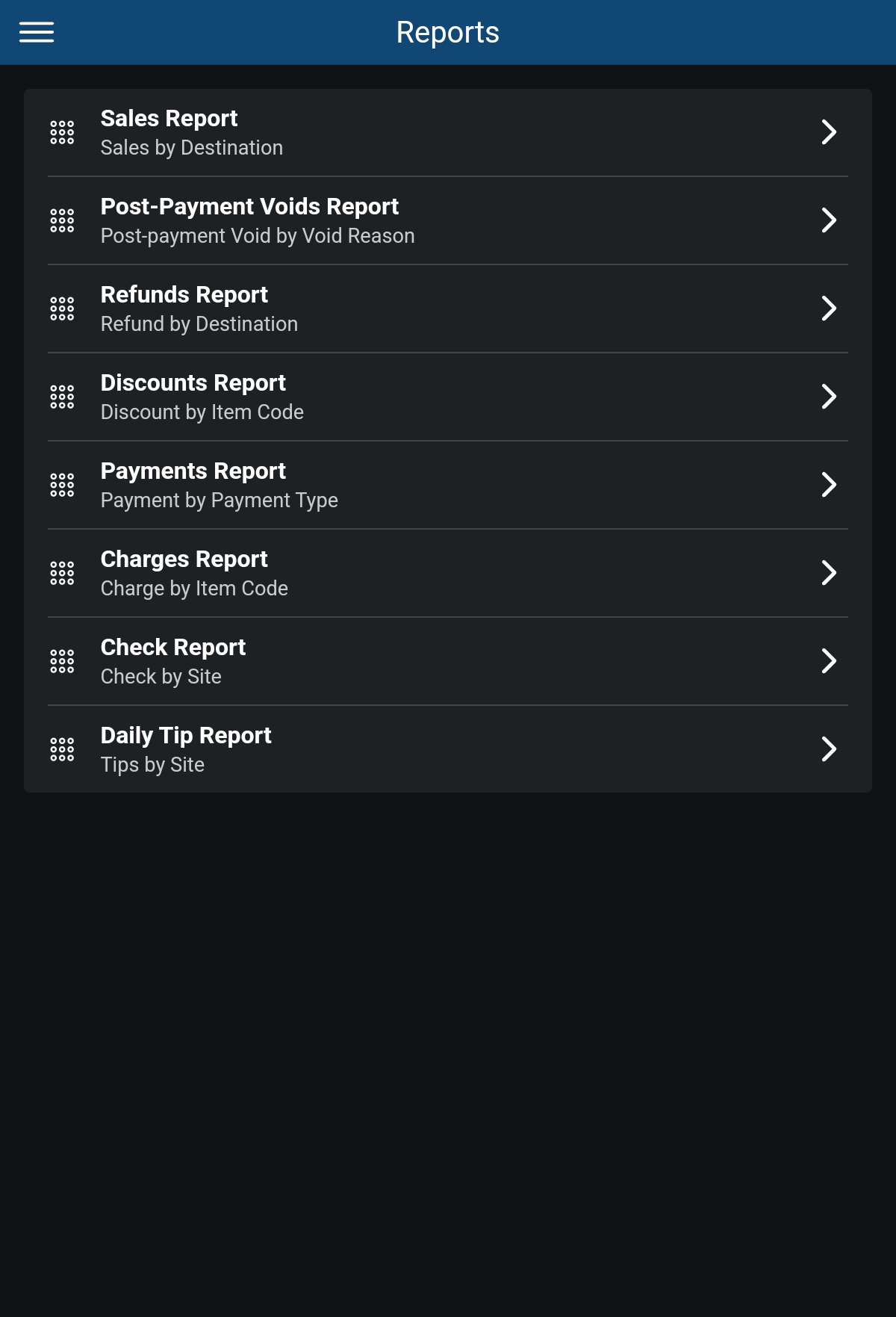896x1317 pixels.
Task: Open Charges Report by Item Code
Action: (x=448, y=574)
